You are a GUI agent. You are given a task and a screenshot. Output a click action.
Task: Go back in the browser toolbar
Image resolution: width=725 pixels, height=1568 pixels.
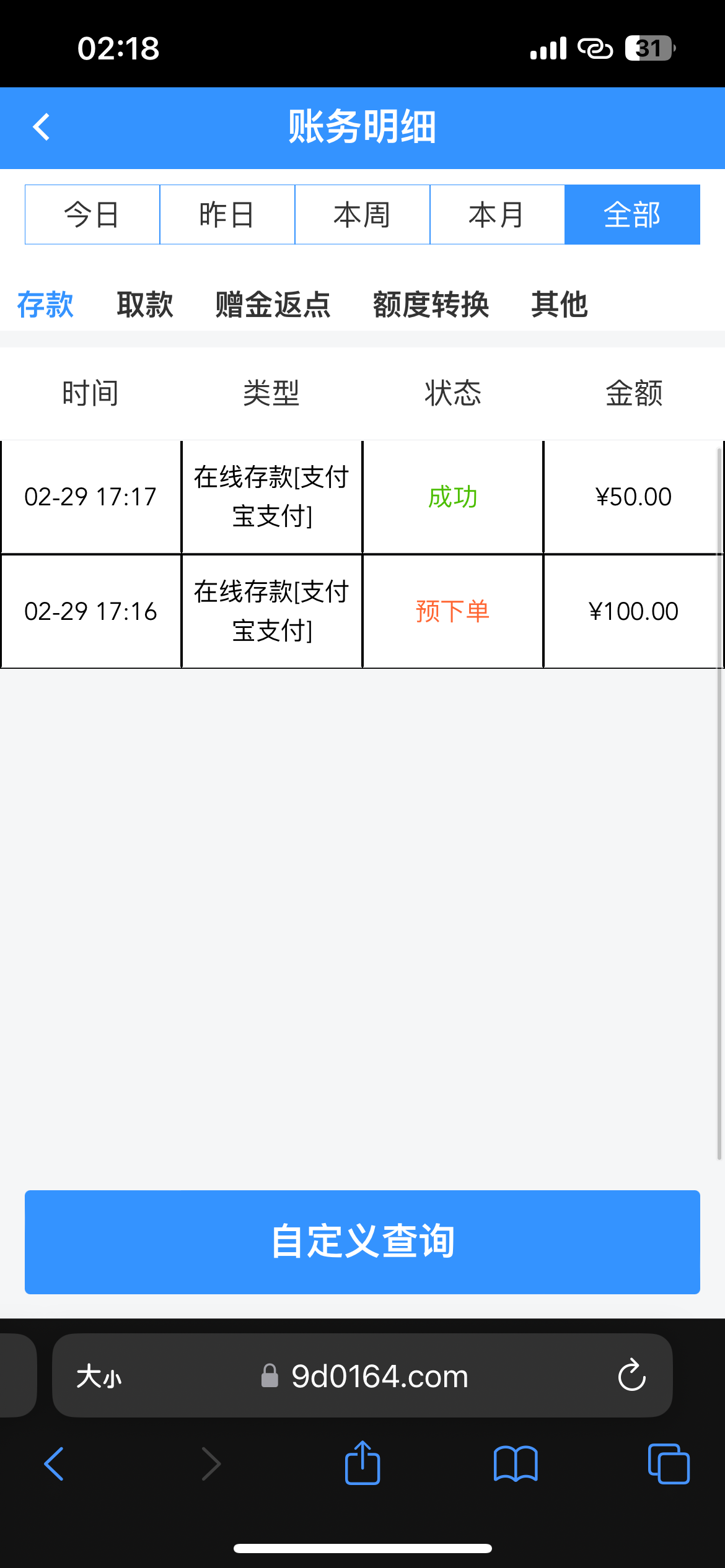pyautogui.click(x=55, y=1463)
